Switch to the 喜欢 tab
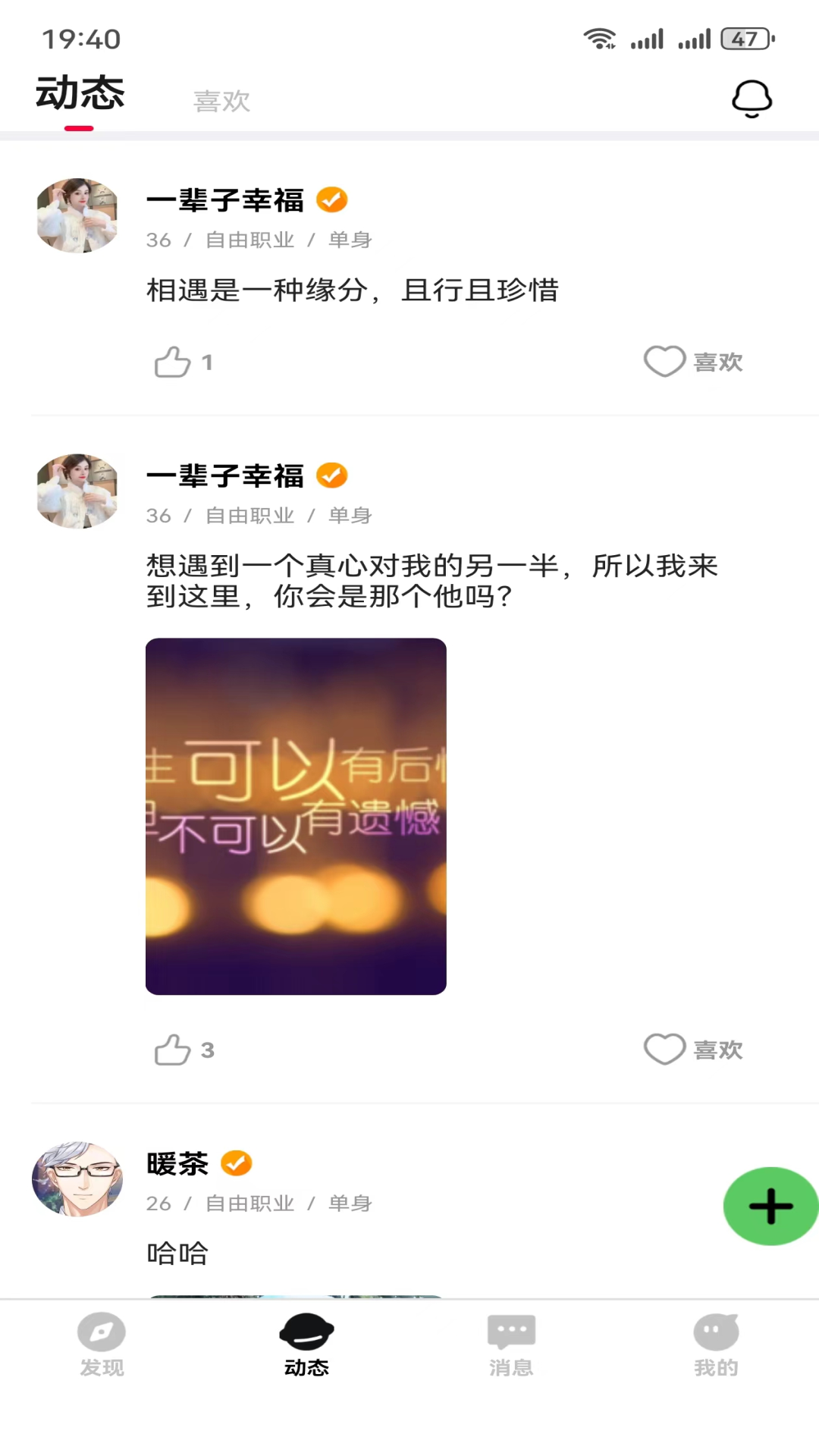 [x=222, y=101]
